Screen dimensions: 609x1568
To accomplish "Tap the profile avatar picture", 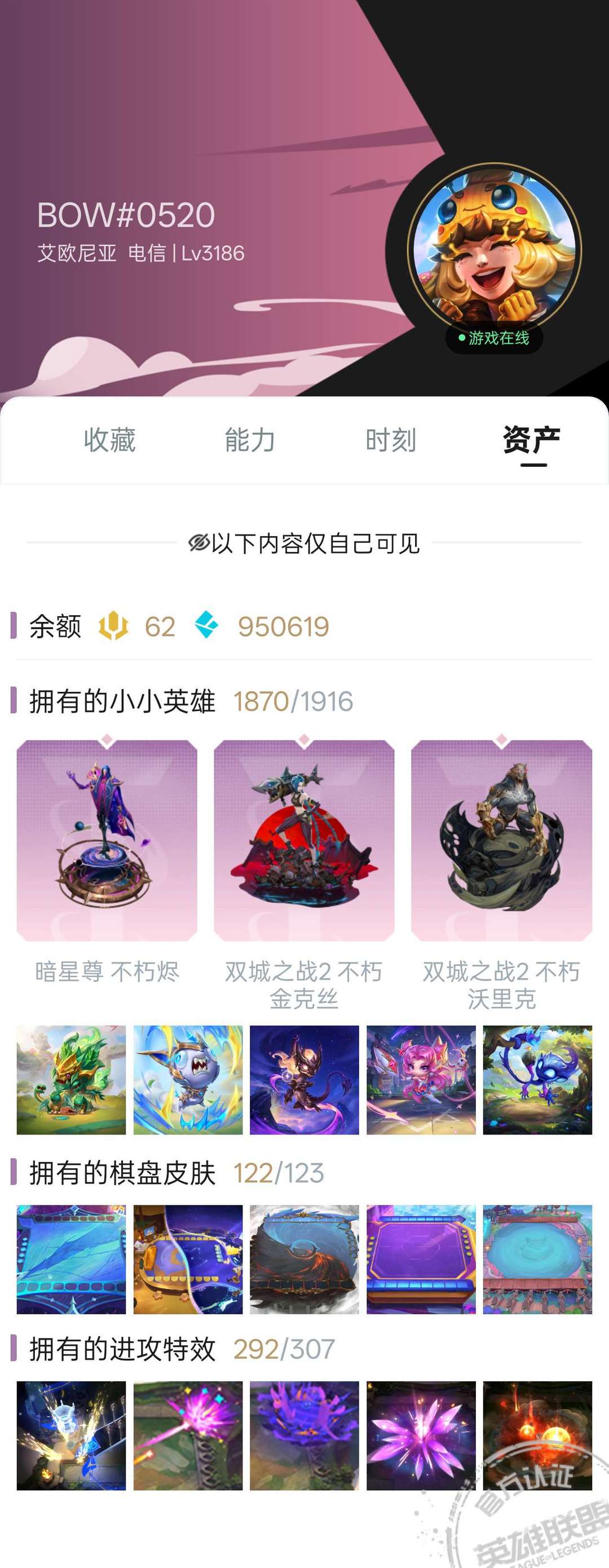I will (494, 250).
